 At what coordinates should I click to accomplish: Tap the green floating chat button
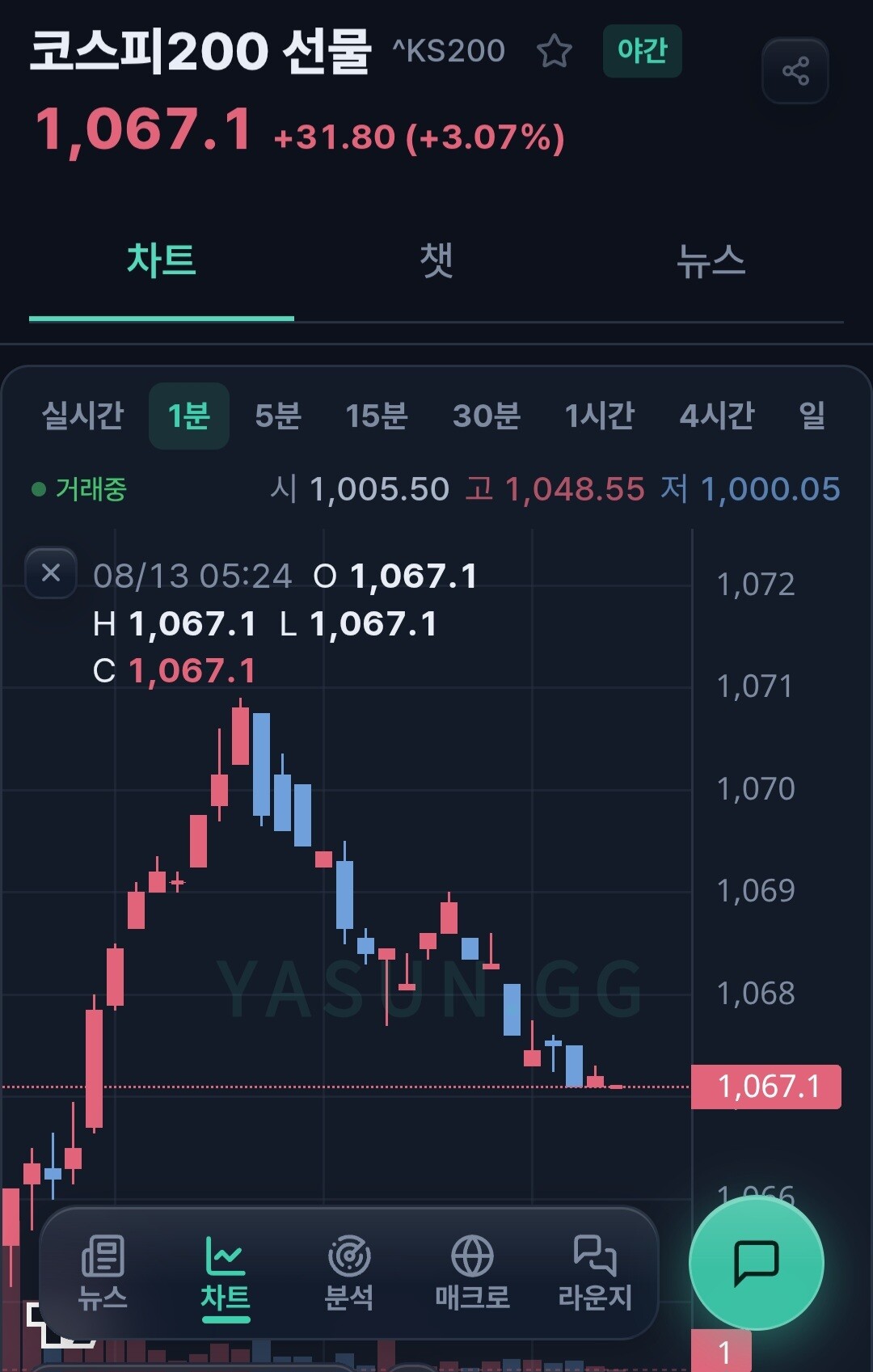757,1262
